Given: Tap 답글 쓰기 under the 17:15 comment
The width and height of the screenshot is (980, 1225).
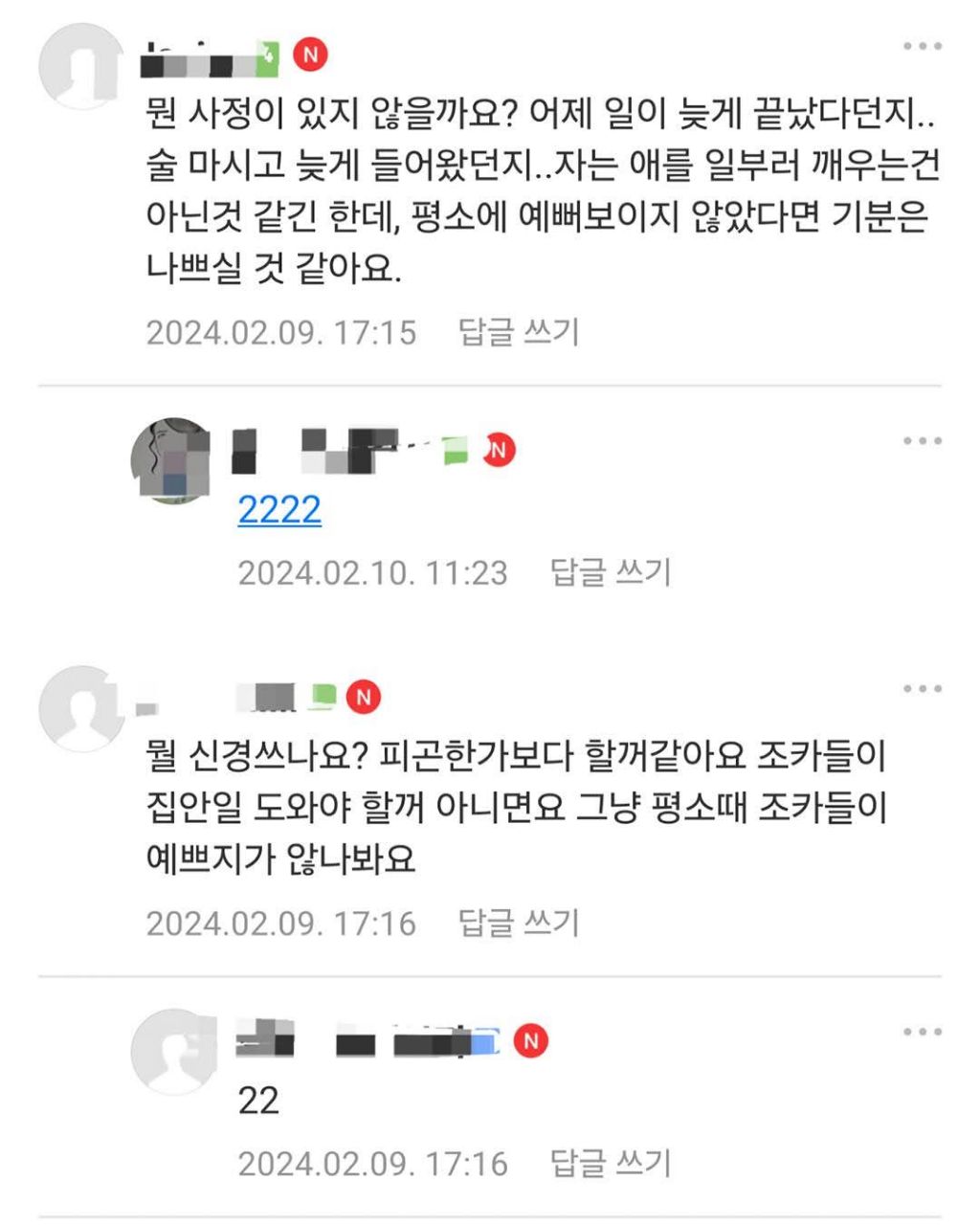Looking at the screenshot, I should point(519,332).
